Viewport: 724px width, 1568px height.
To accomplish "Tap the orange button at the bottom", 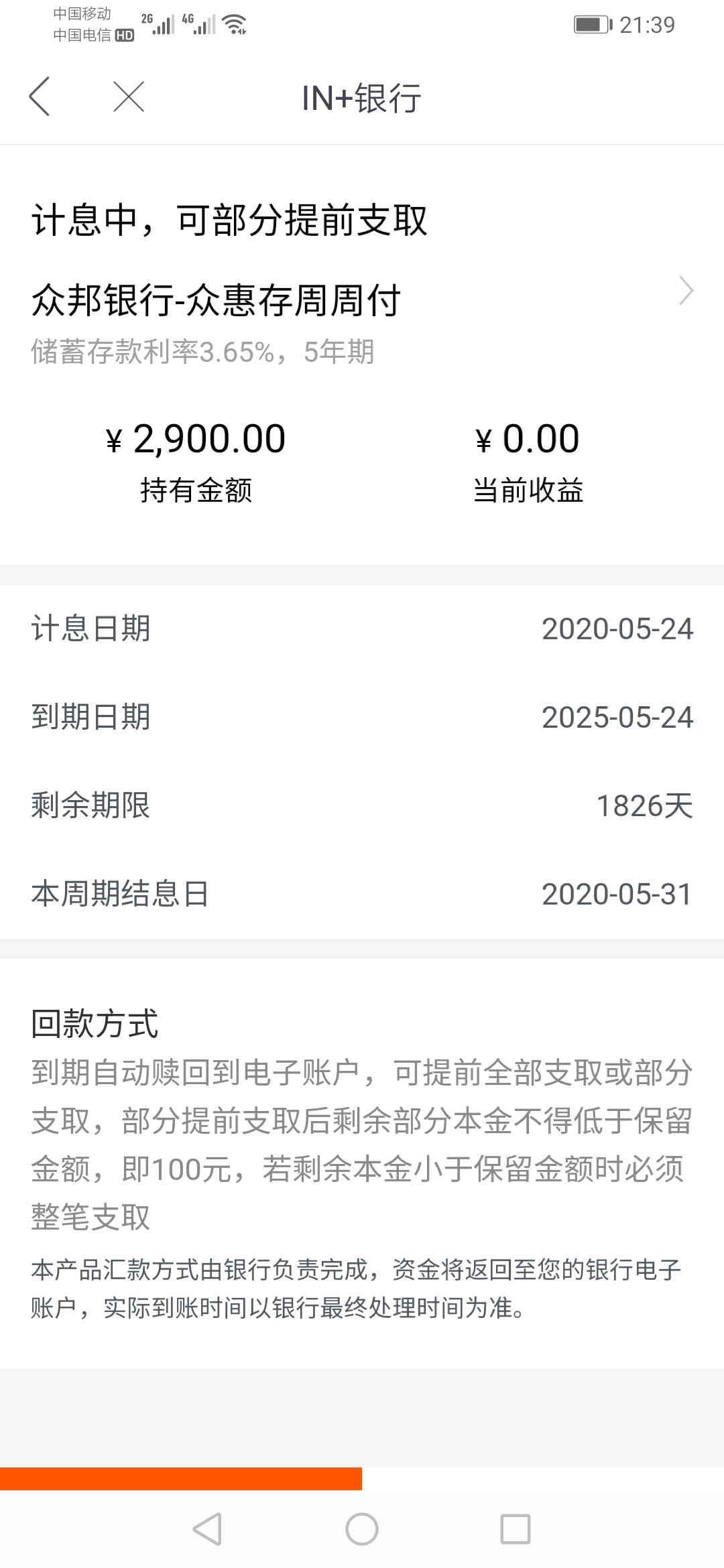I will 181,1479.
